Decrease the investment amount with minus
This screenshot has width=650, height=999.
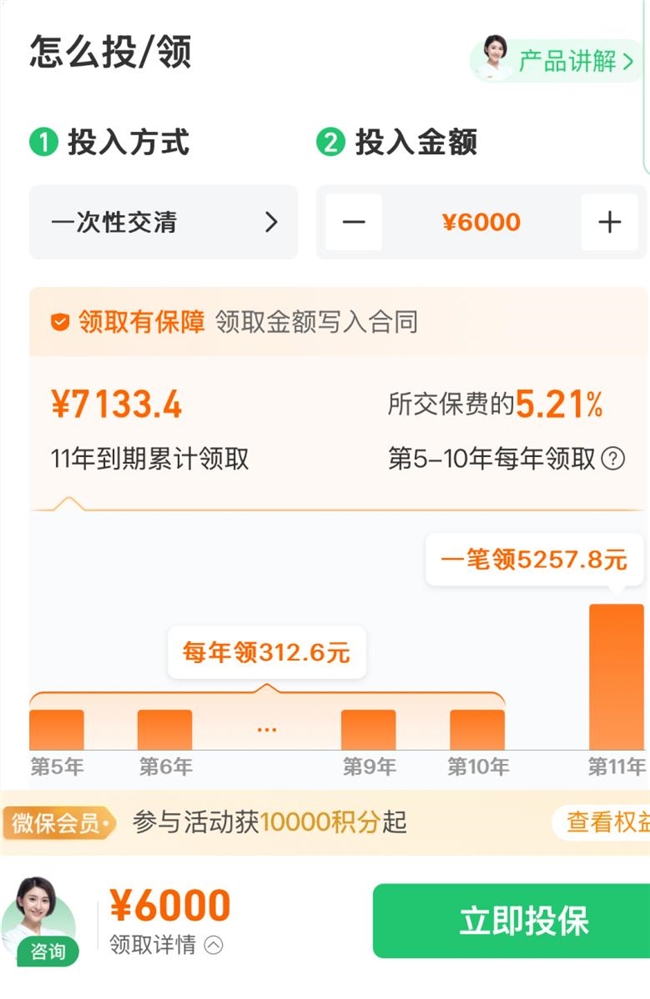(354, 222)
